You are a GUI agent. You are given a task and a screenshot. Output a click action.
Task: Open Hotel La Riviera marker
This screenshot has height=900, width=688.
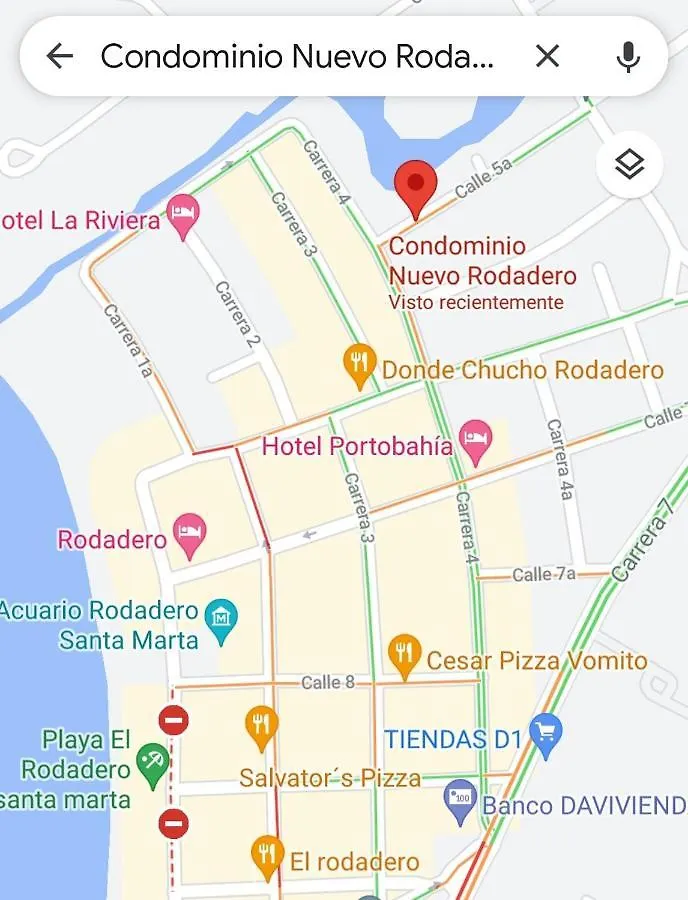tap(182, 215)
